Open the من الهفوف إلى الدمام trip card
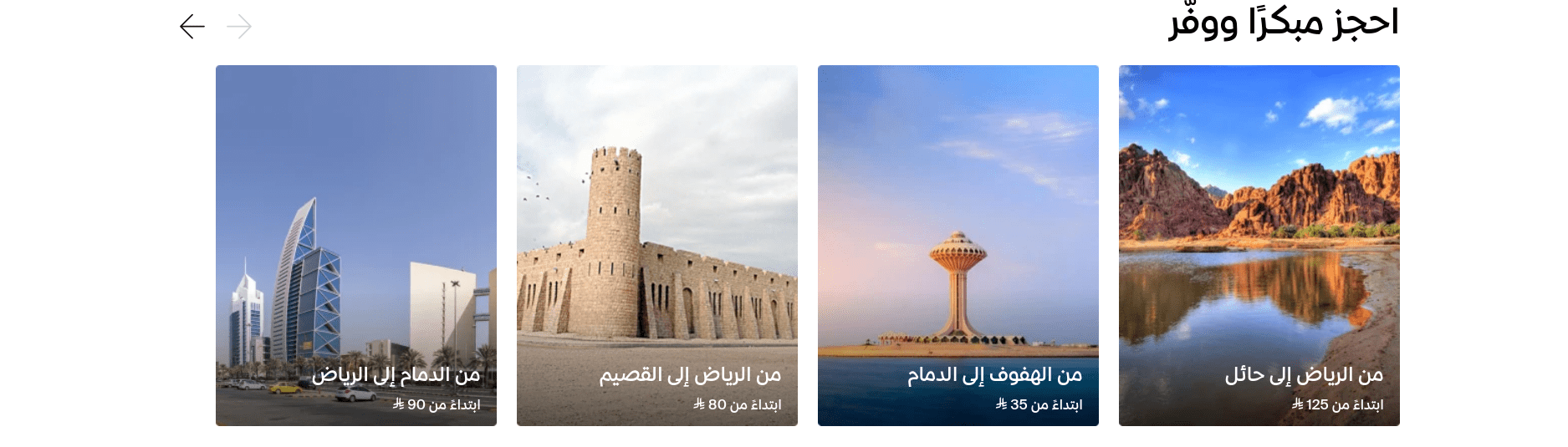 (958, 246)
